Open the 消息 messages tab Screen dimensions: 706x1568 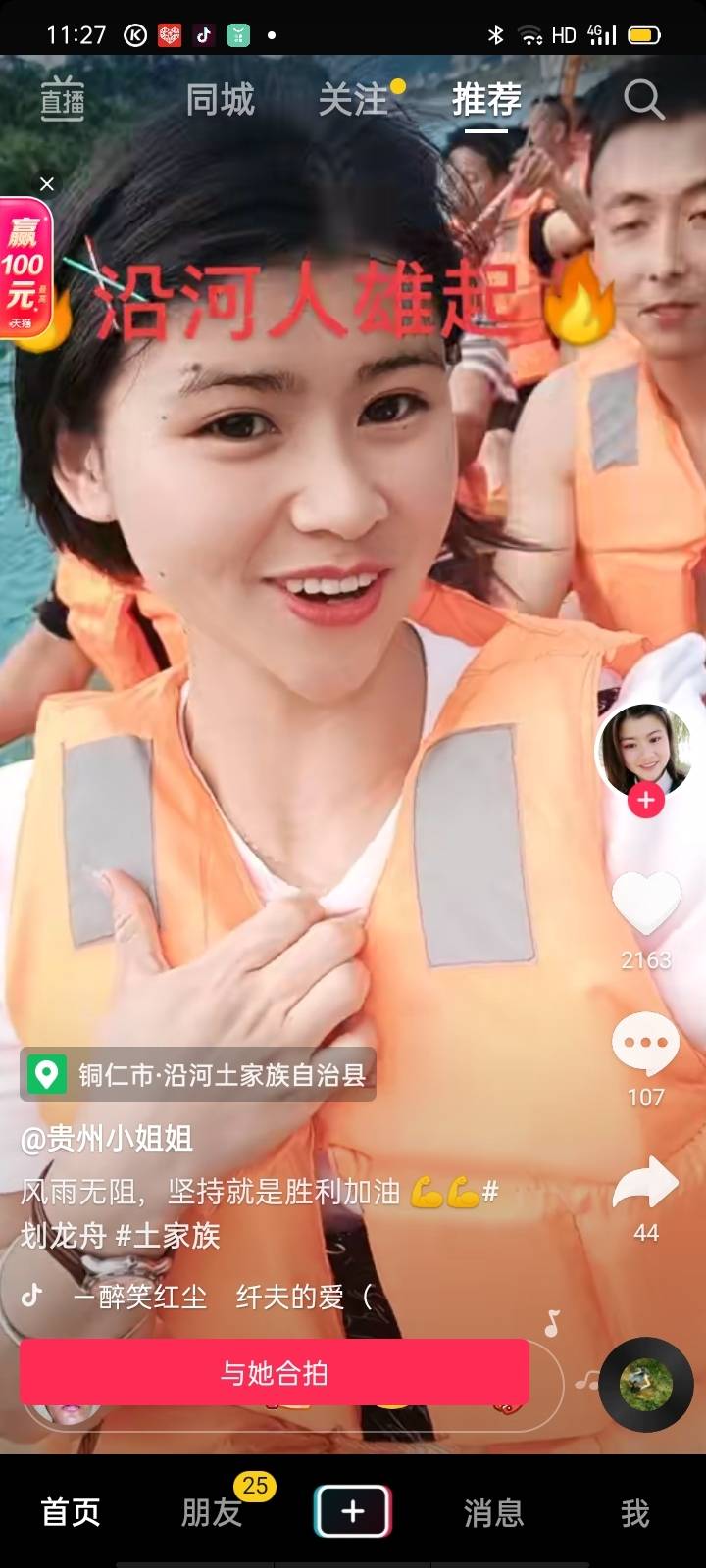coord(493,1512)
